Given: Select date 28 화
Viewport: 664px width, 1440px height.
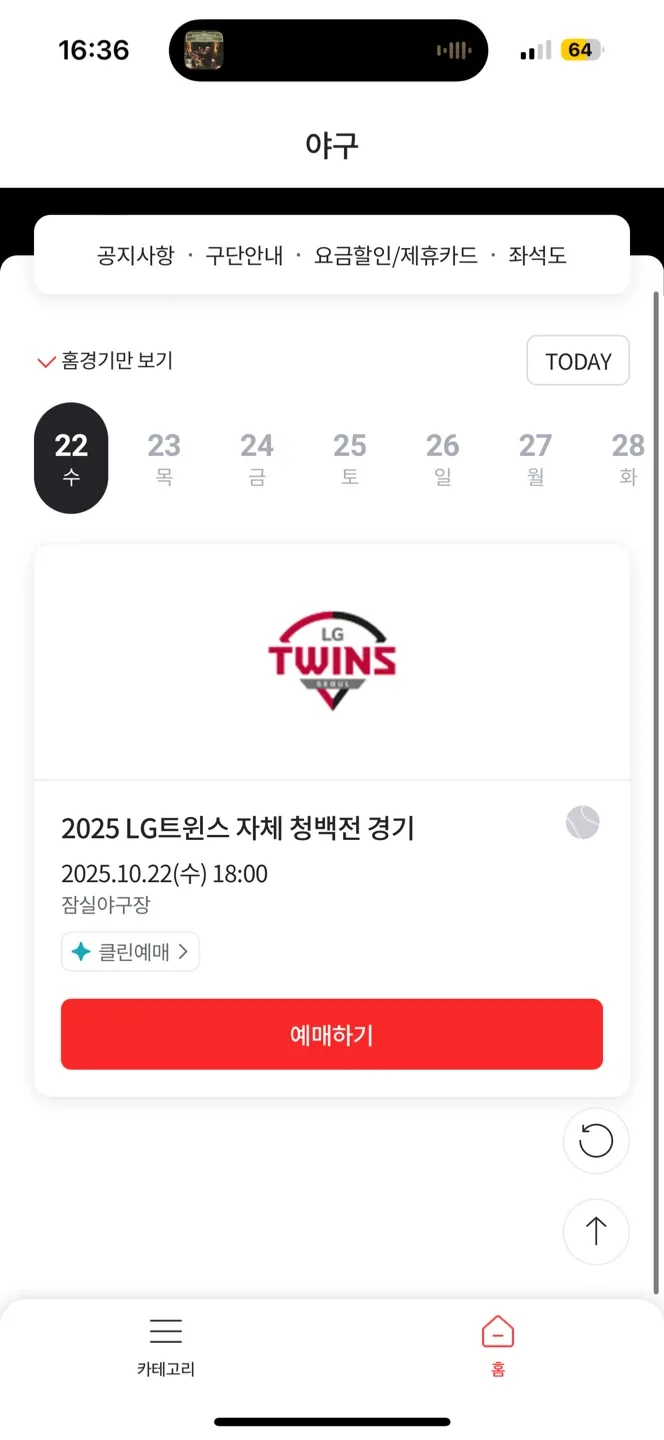Looking at the screenshot, I should pyautogui.click(x=628, y=458).
